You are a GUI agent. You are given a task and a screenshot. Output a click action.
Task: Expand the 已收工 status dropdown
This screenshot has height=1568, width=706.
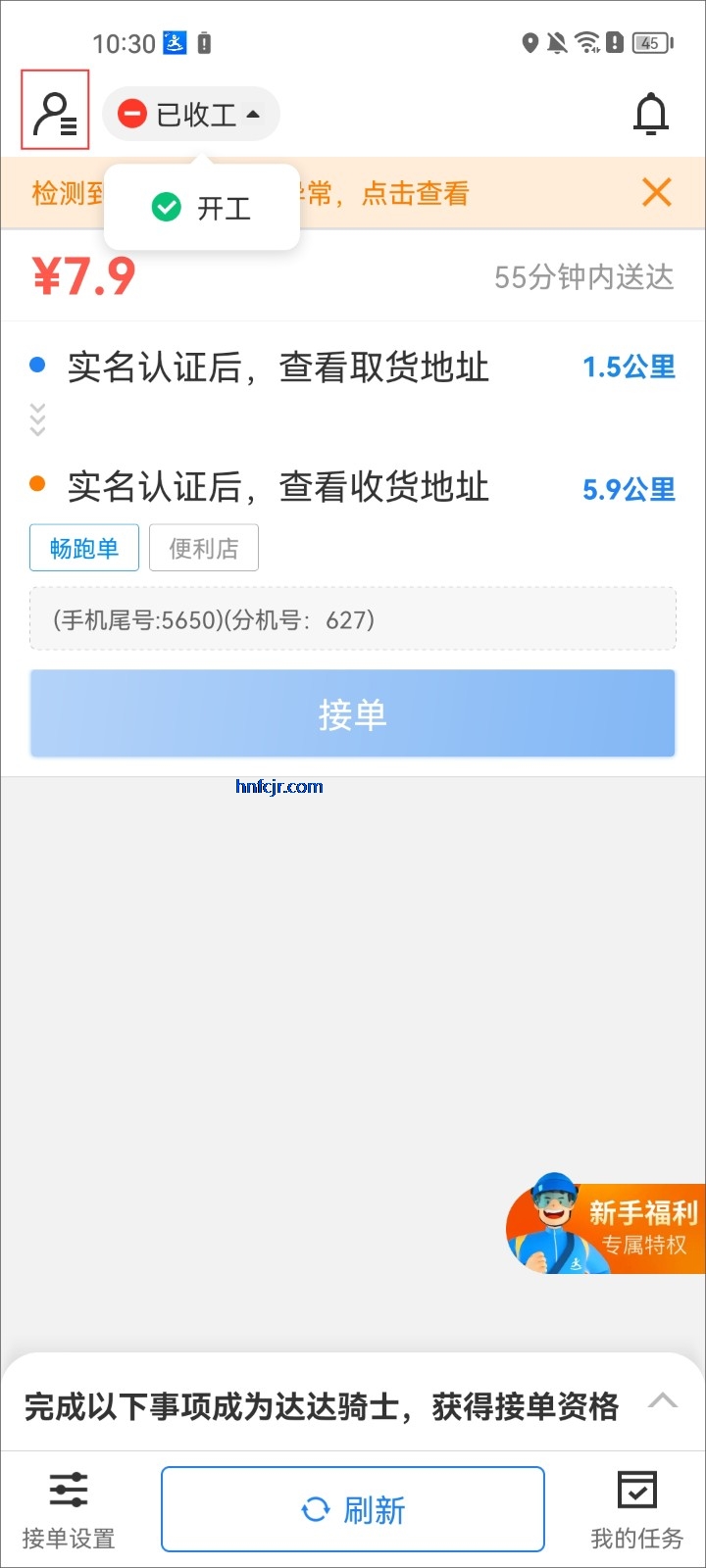click(191, 115)
